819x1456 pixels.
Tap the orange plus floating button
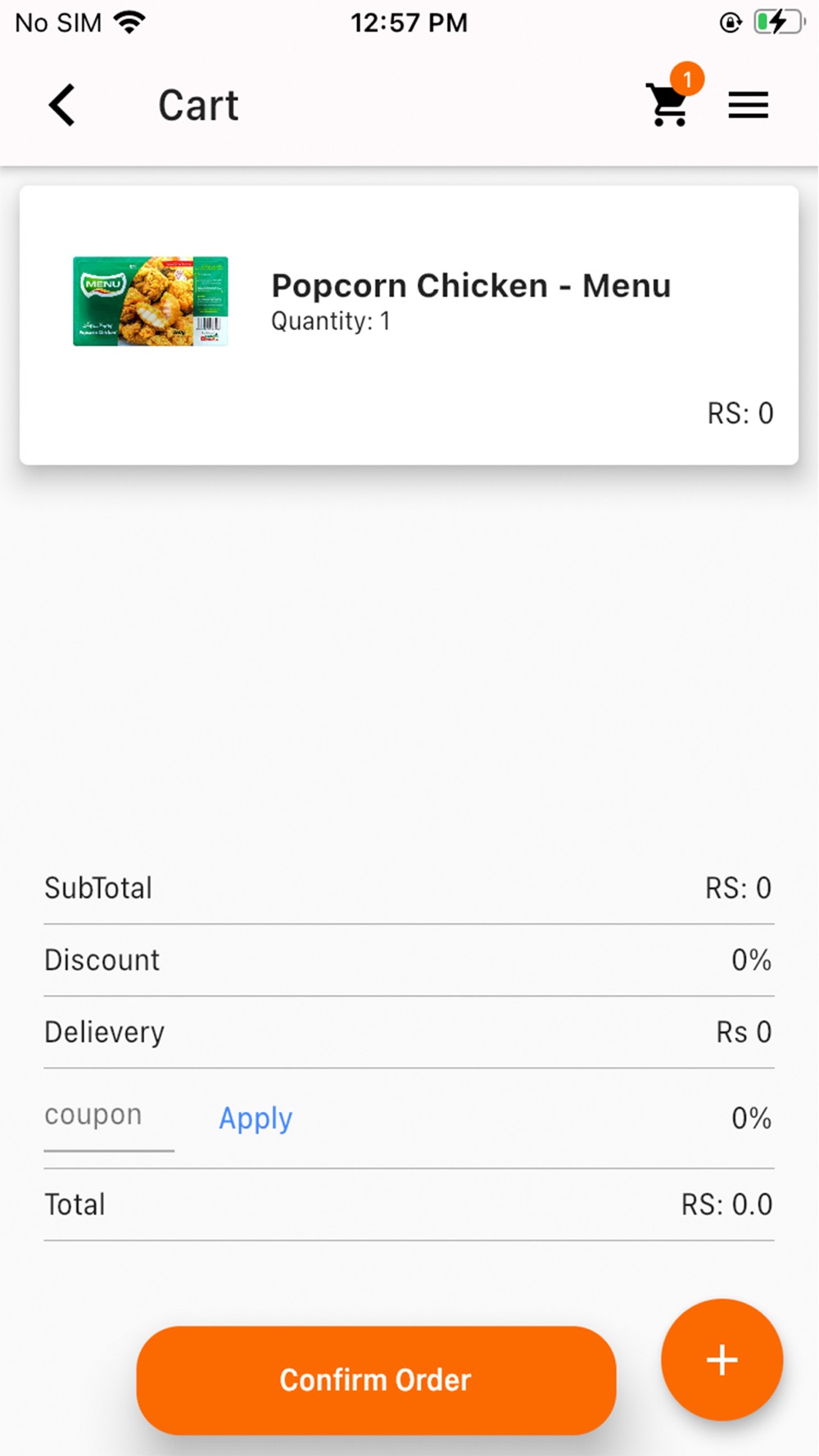(x=722, y=1360)
